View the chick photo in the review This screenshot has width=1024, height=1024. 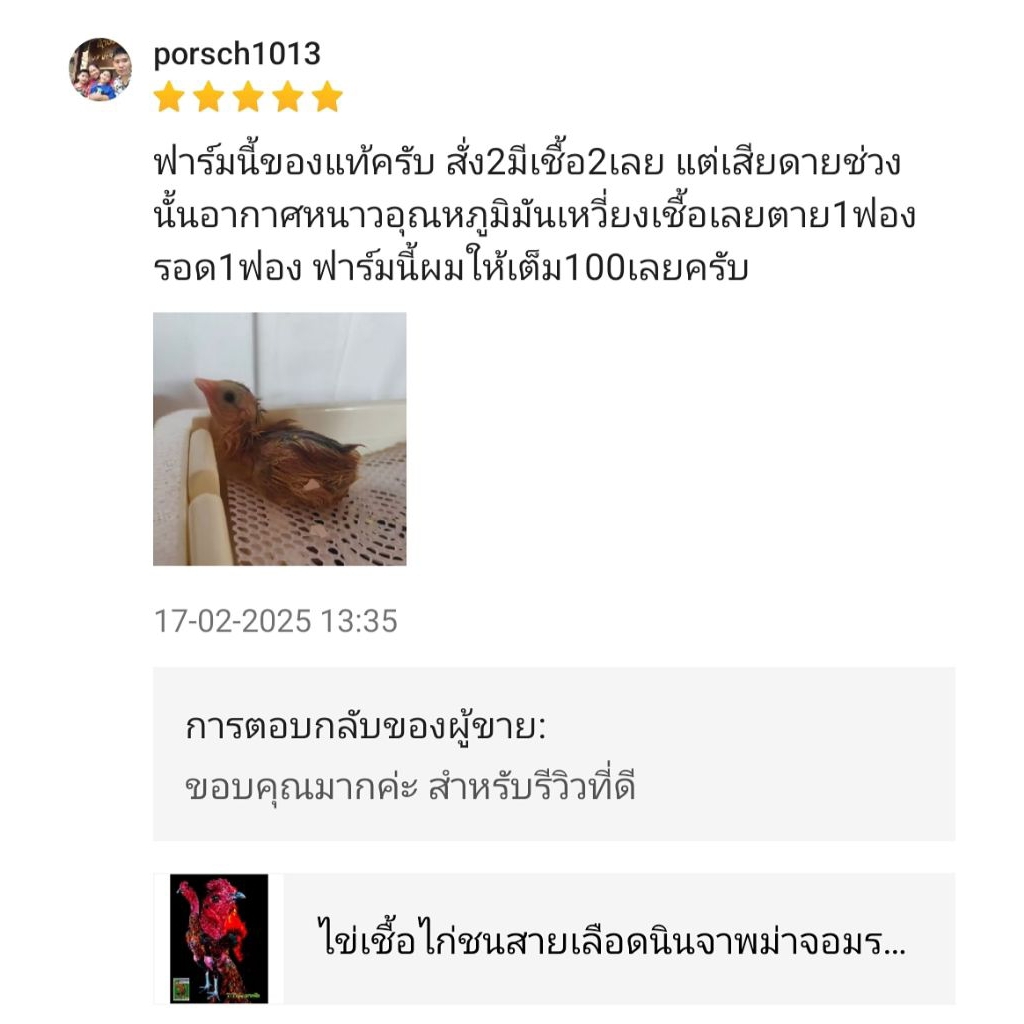pos(279,439)
